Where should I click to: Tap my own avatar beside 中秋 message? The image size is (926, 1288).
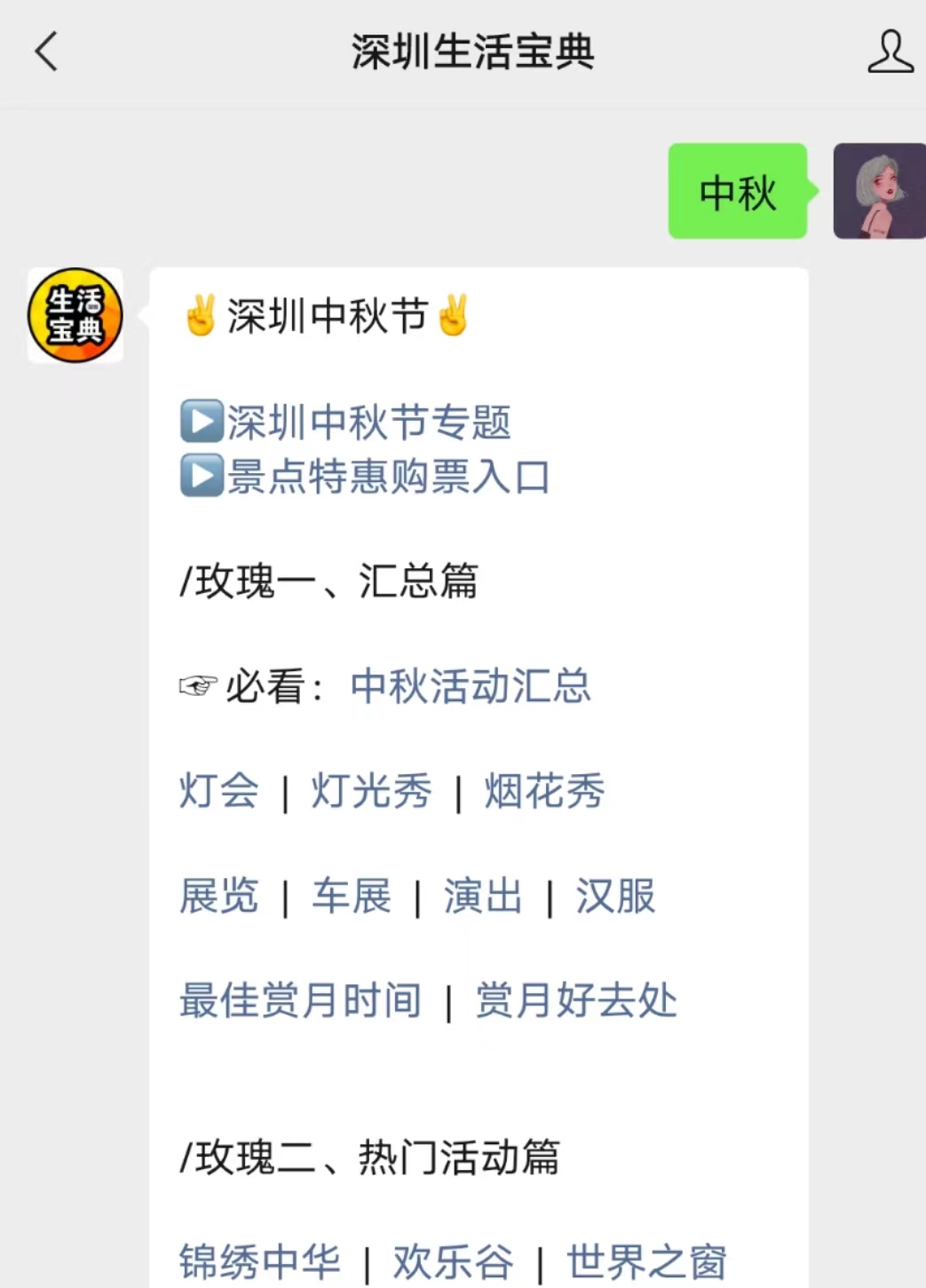pos(878,191)
